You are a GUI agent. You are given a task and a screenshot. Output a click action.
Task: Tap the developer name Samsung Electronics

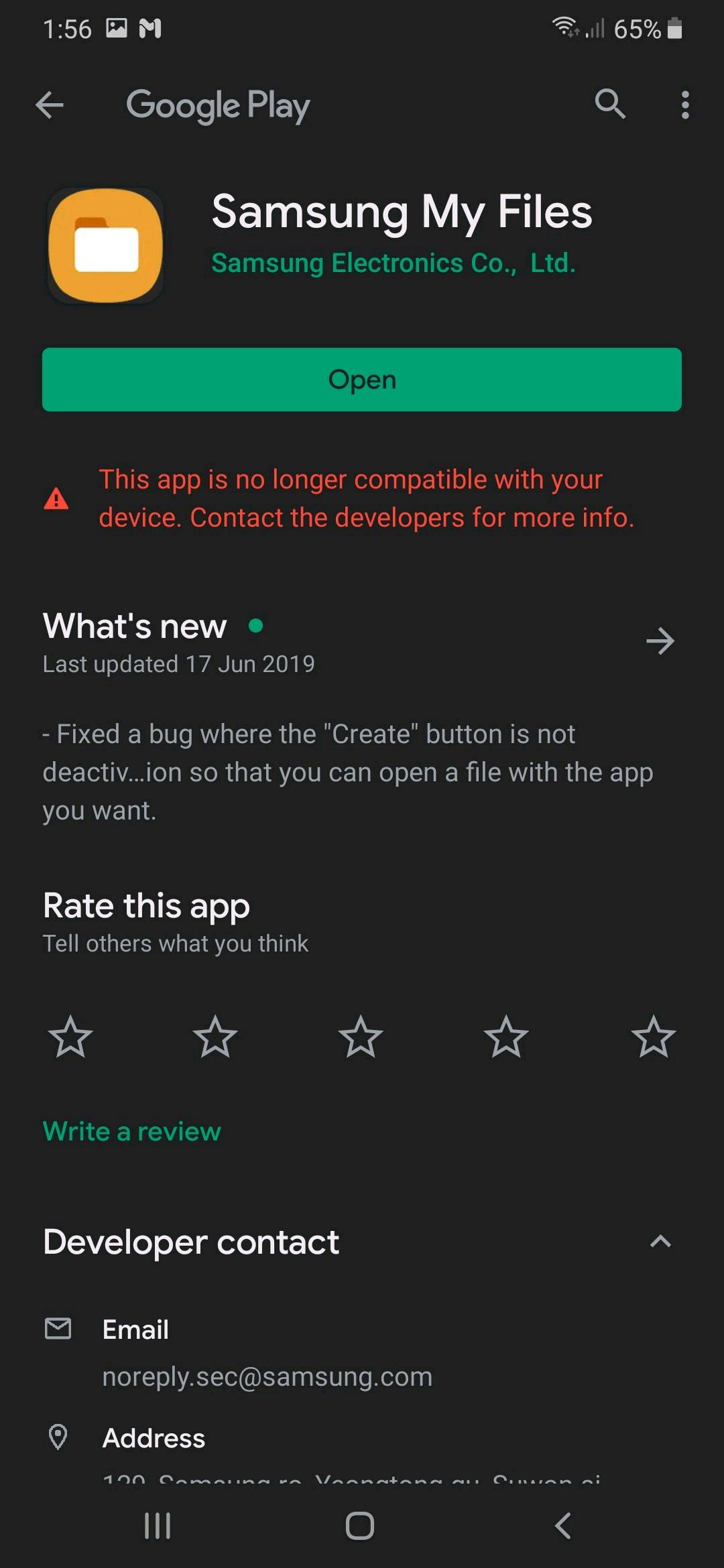[x=392, y=263]
